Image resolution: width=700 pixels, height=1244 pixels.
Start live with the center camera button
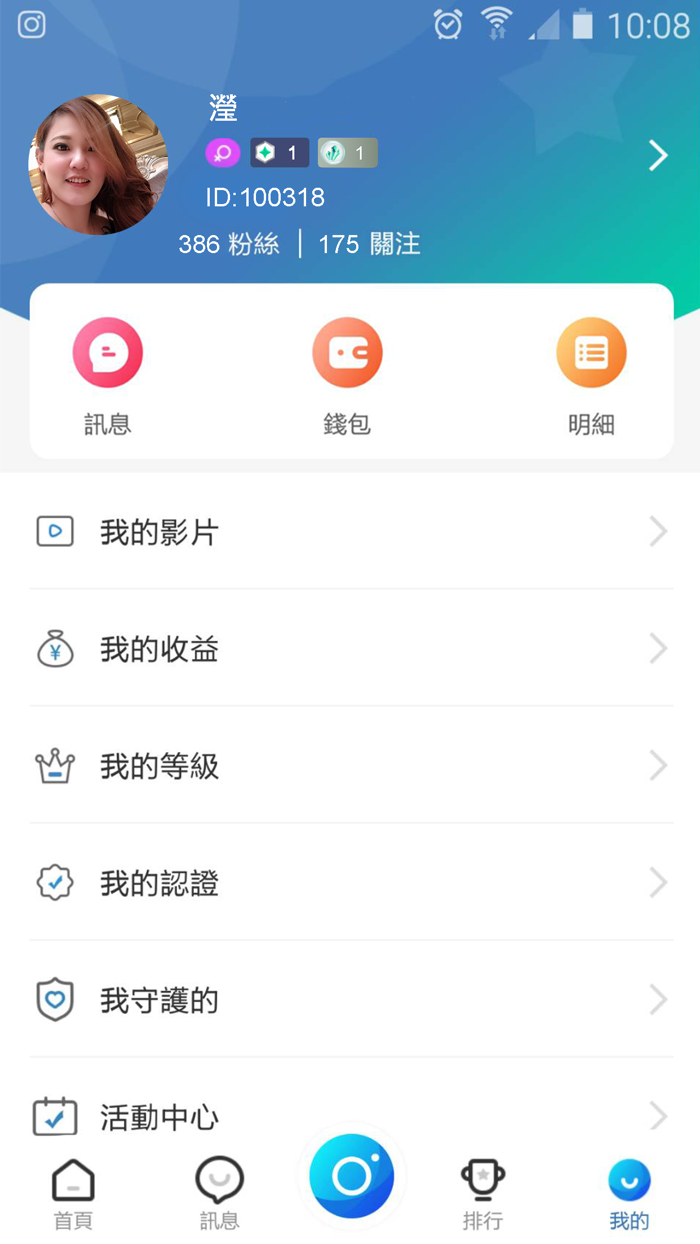point(351,1177)
